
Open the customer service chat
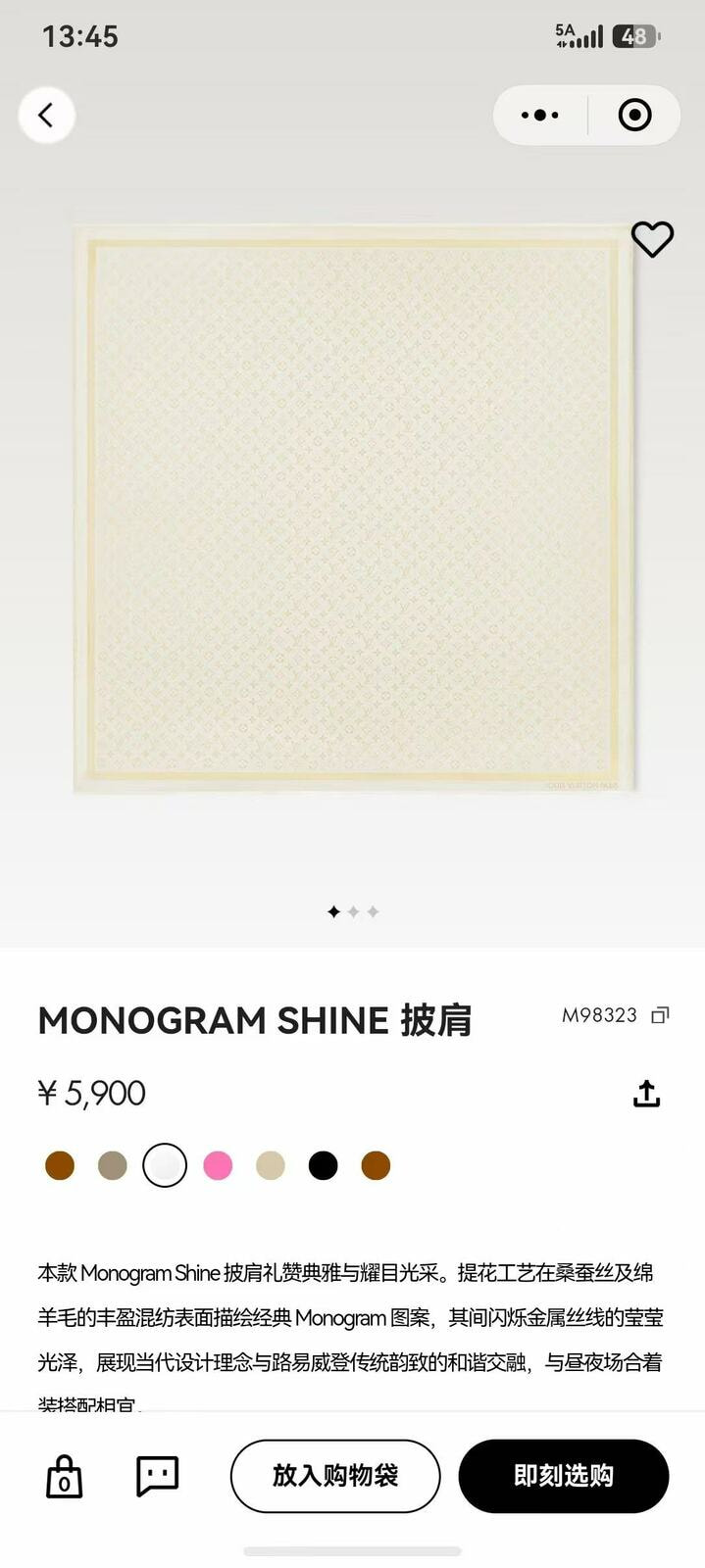157,1476
